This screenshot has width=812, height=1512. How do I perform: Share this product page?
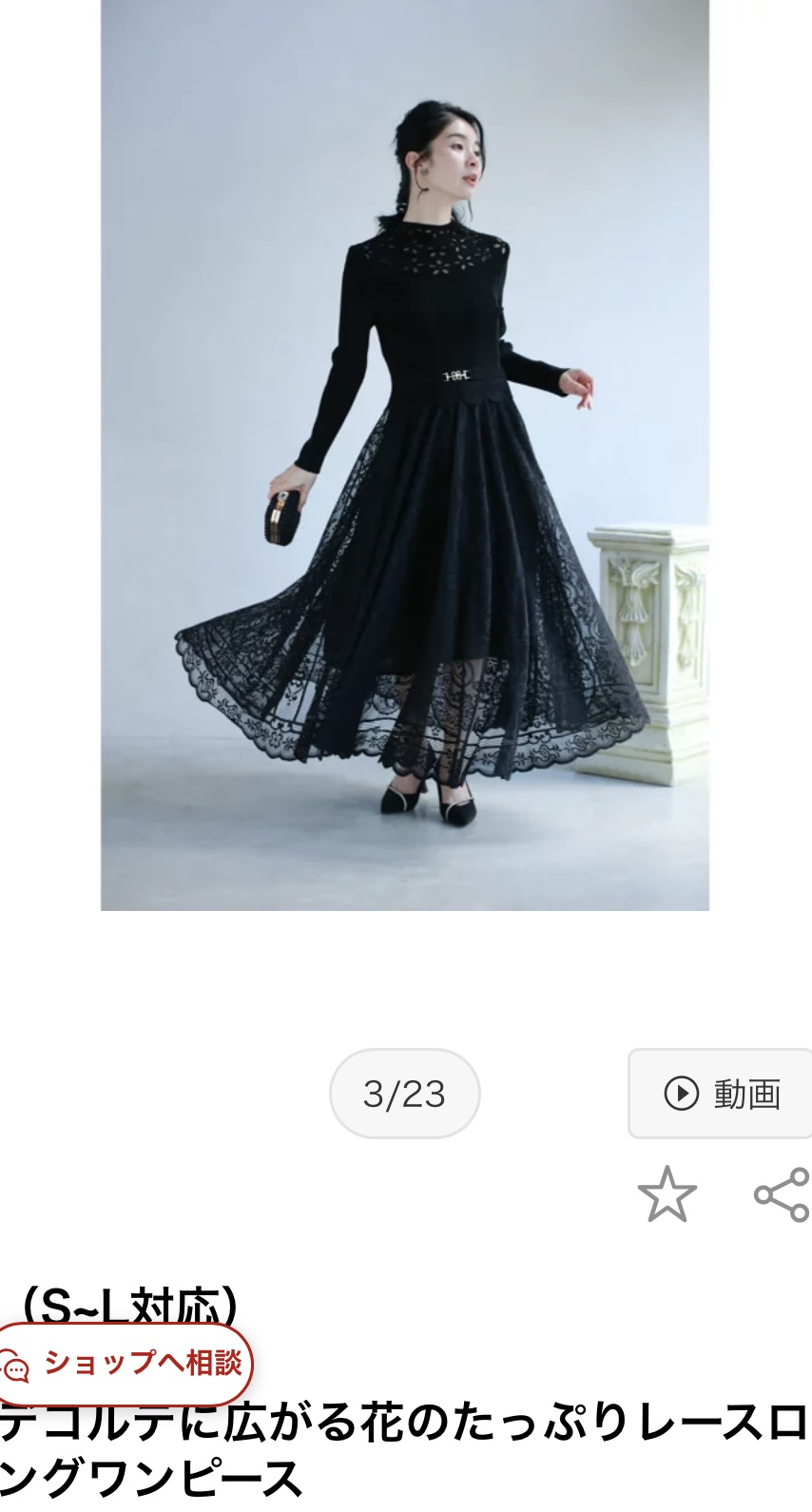(782, 1195)
